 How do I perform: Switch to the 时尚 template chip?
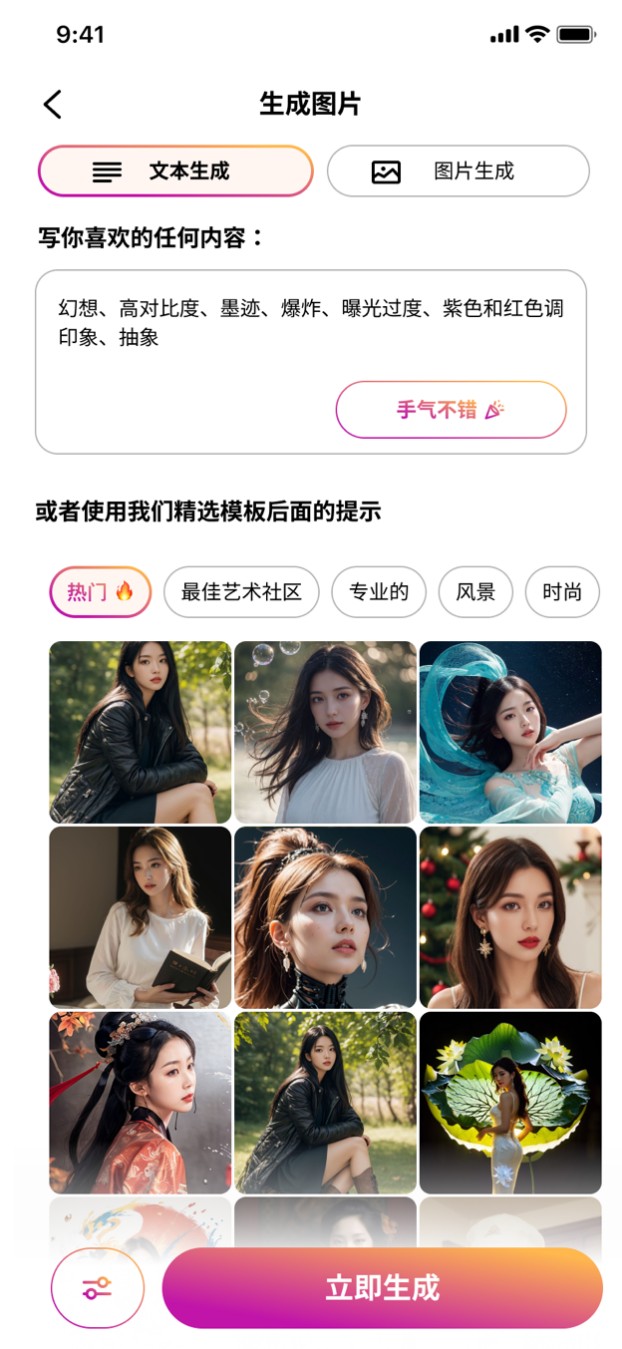[x=562, y=592]
